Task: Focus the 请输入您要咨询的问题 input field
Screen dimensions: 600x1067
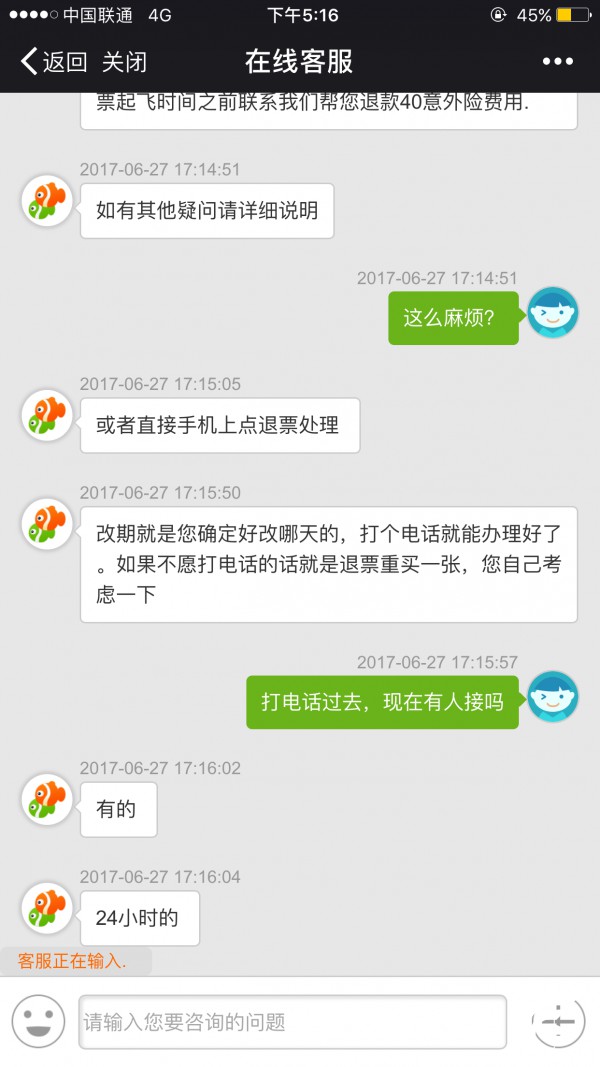Action: (x=293, y=1021)
